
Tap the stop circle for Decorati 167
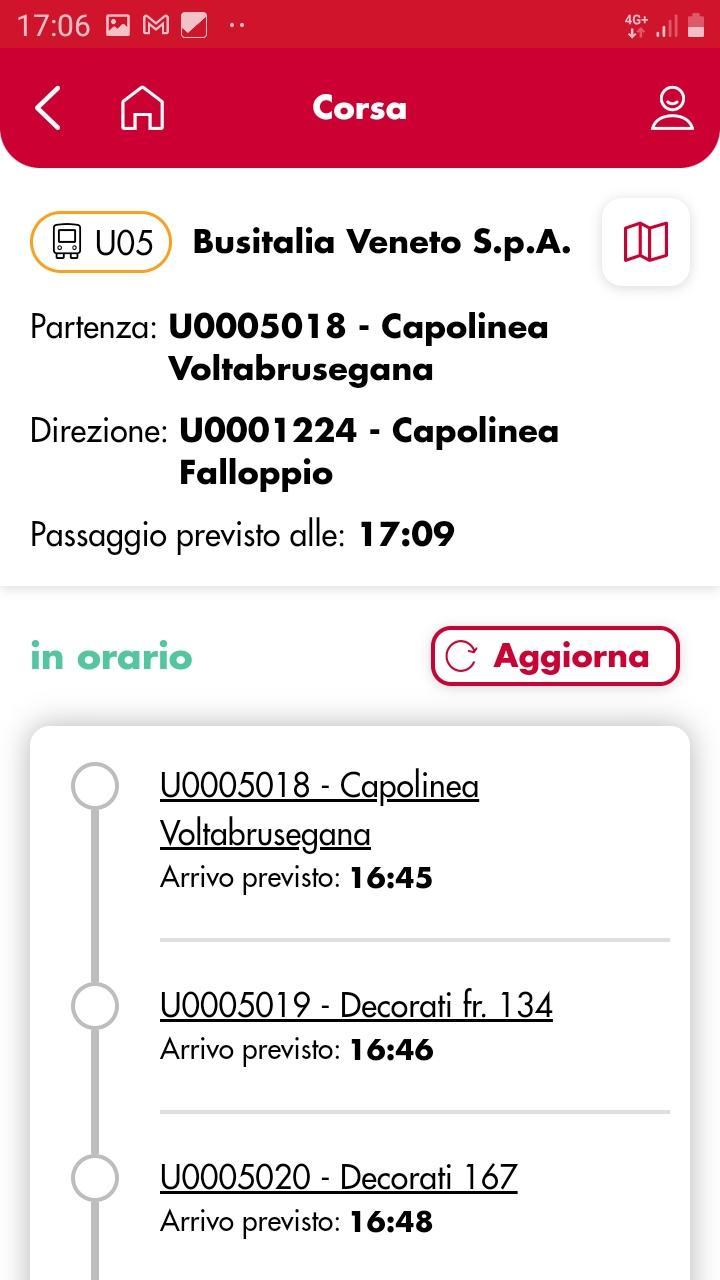[x=94, y=1177]
